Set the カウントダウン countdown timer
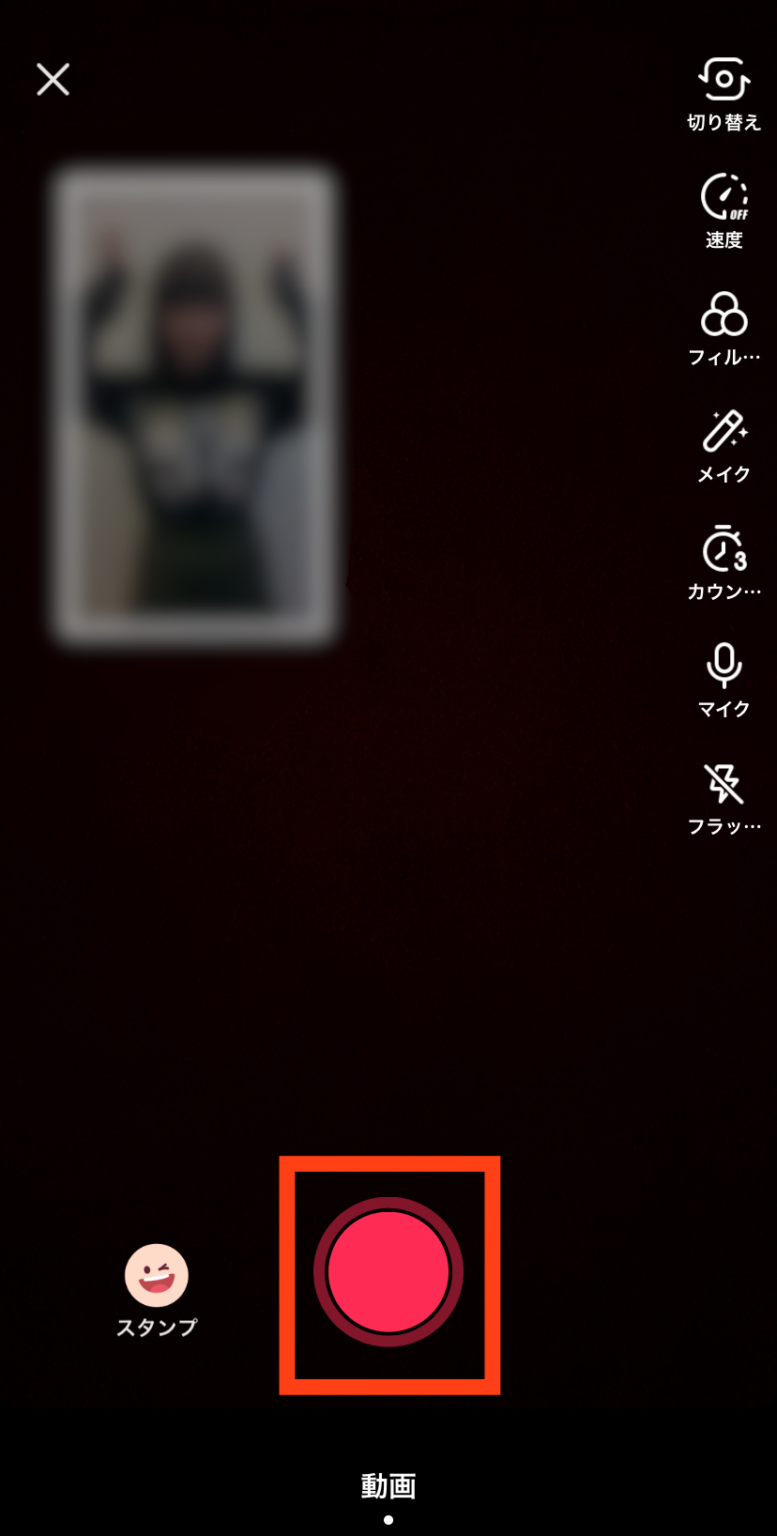Viewport: 777px width, 1536px height. pyautogui.click(x=724, y=562)
